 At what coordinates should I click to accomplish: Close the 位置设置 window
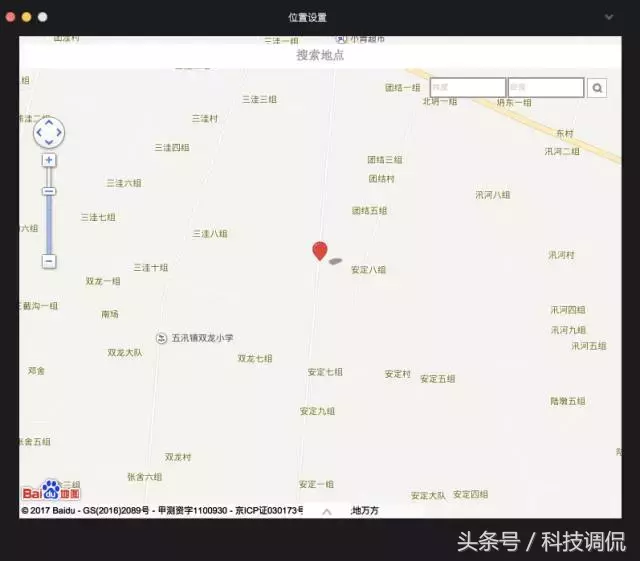pos(11,17)
